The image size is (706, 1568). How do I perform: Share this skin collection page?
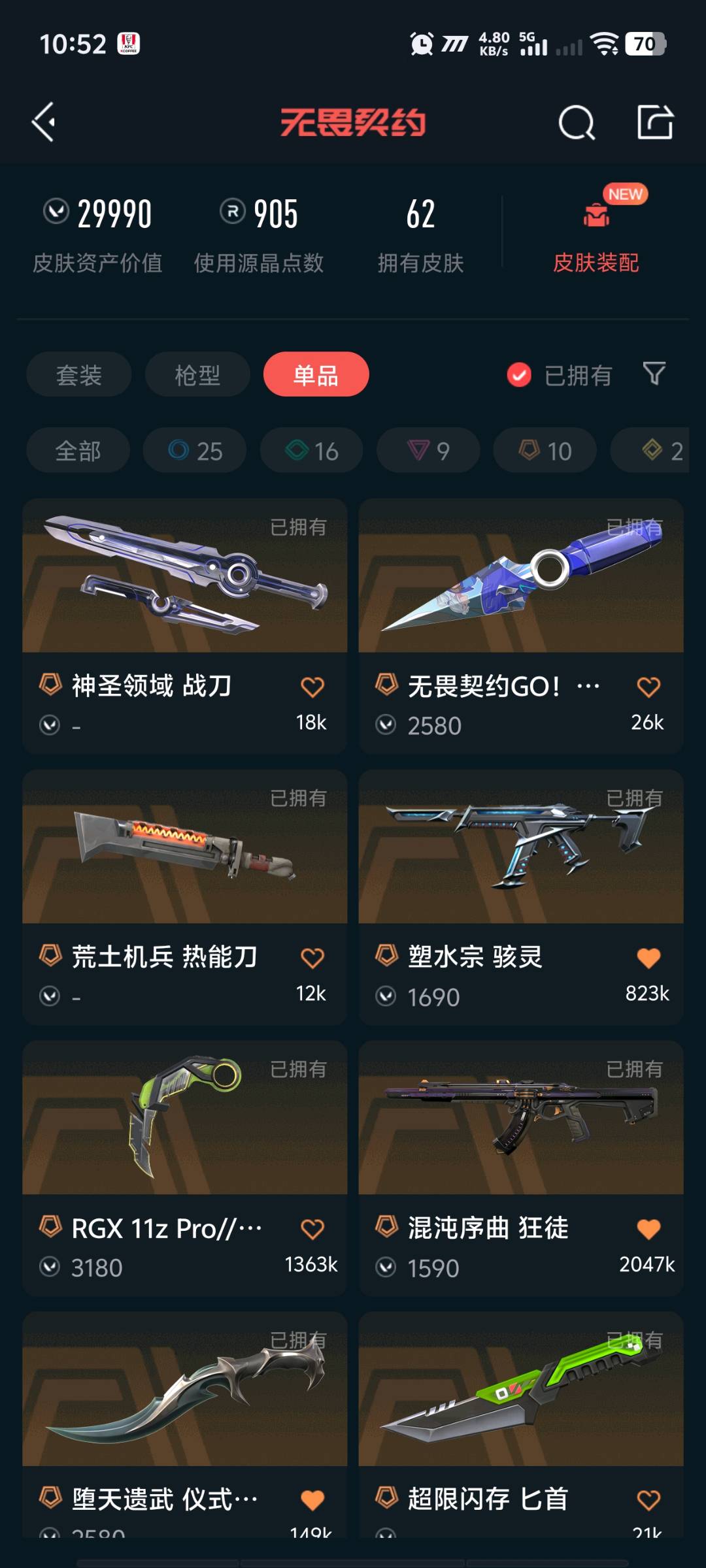(x=655, y=122)
